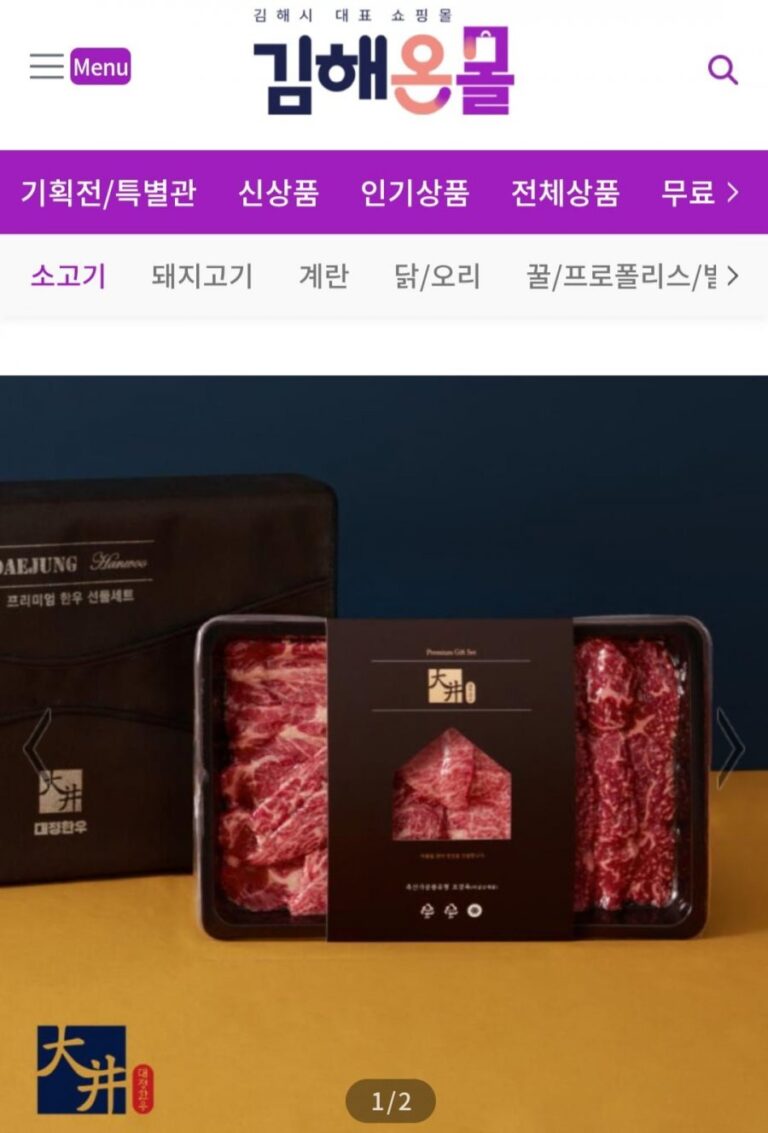Open the 신상품 category

pos(278,192)
